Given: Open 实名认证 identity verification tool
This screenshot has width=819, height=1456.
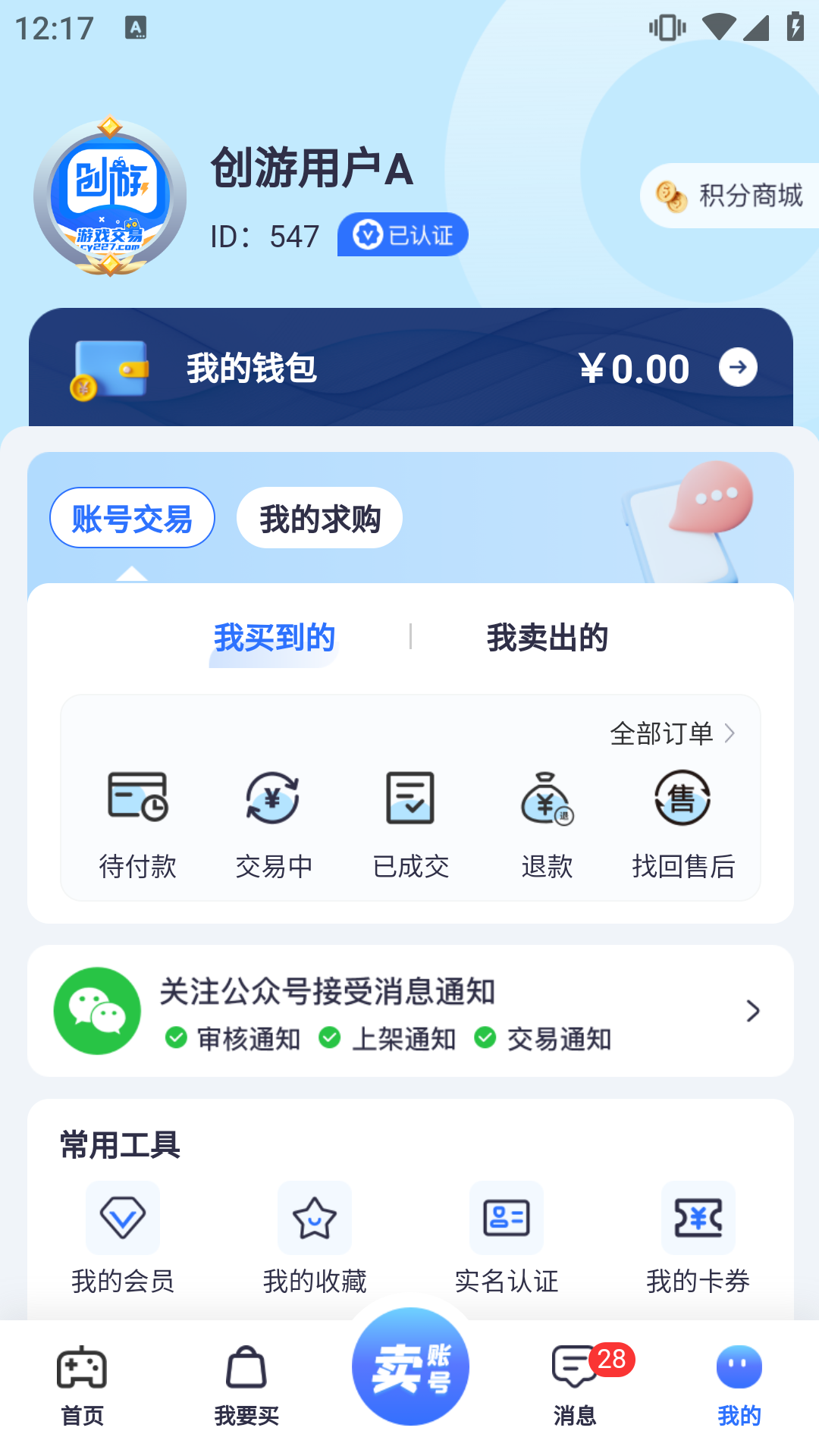Looking at the screenshot, I should pyautogui.click(x=506, y=1219).
